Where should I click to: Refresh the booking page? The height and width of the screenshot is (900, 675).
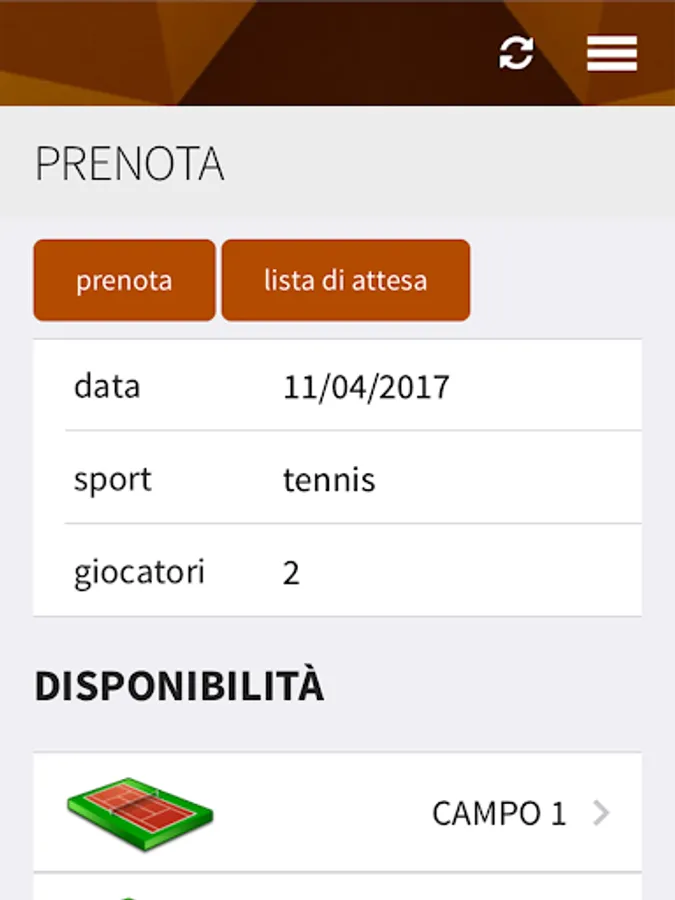[516, 53]
